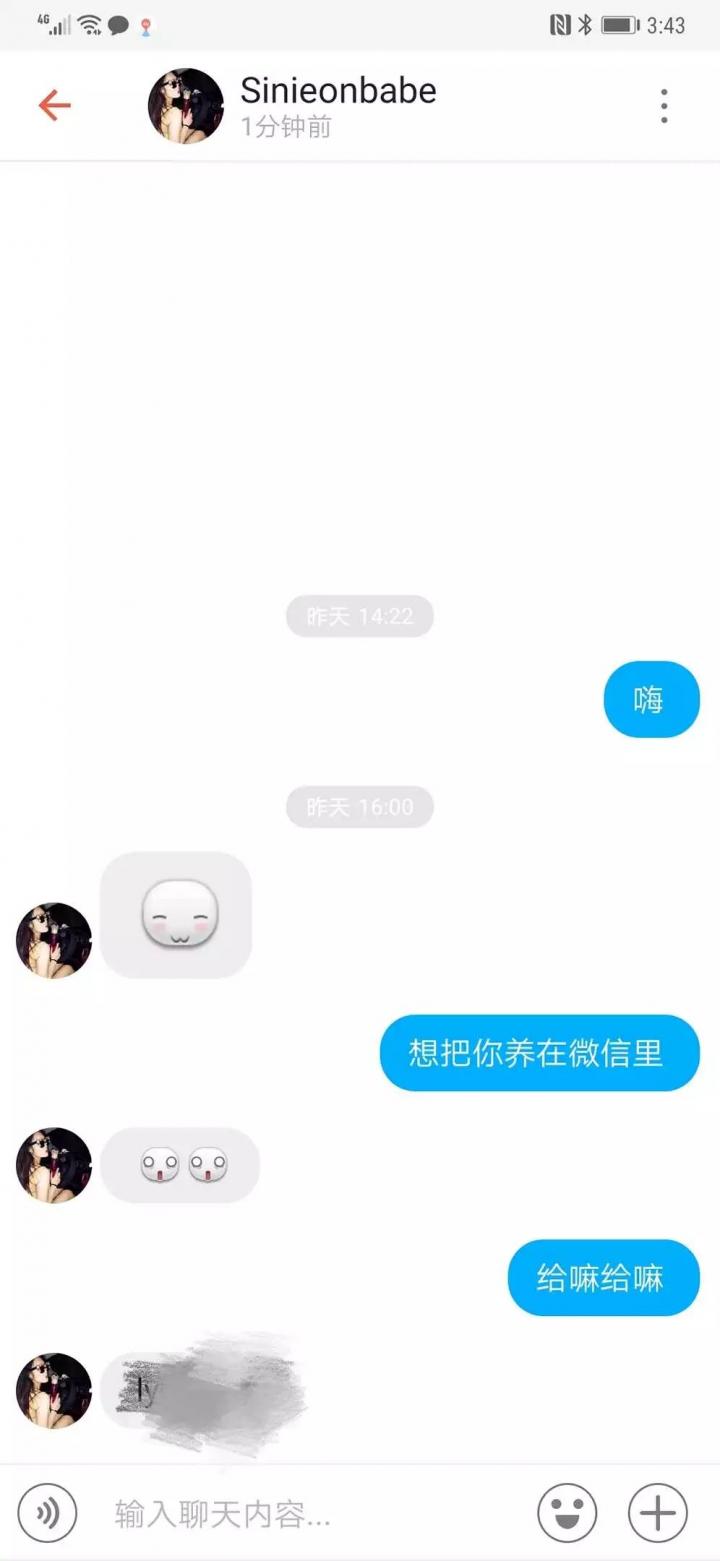Viewport: 720px width, 1561px height.
Task: Tap the '想把你养在微信里' message bubble
Action: click(539, 1052)
